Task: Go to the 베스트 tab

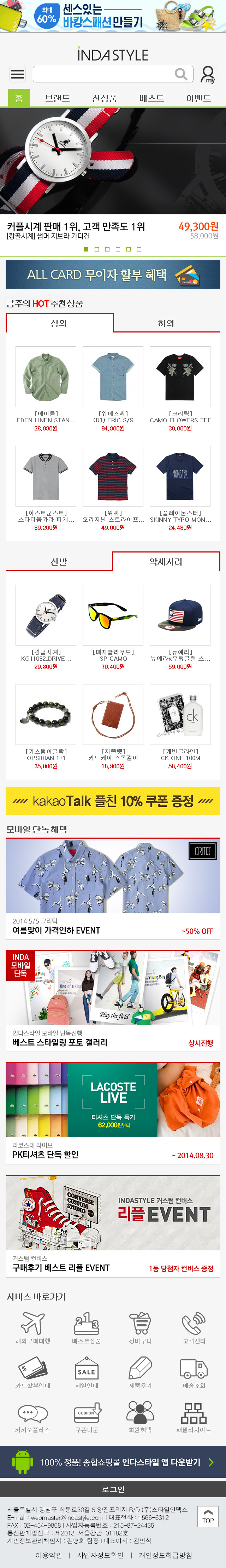Action: coord(151,98)
